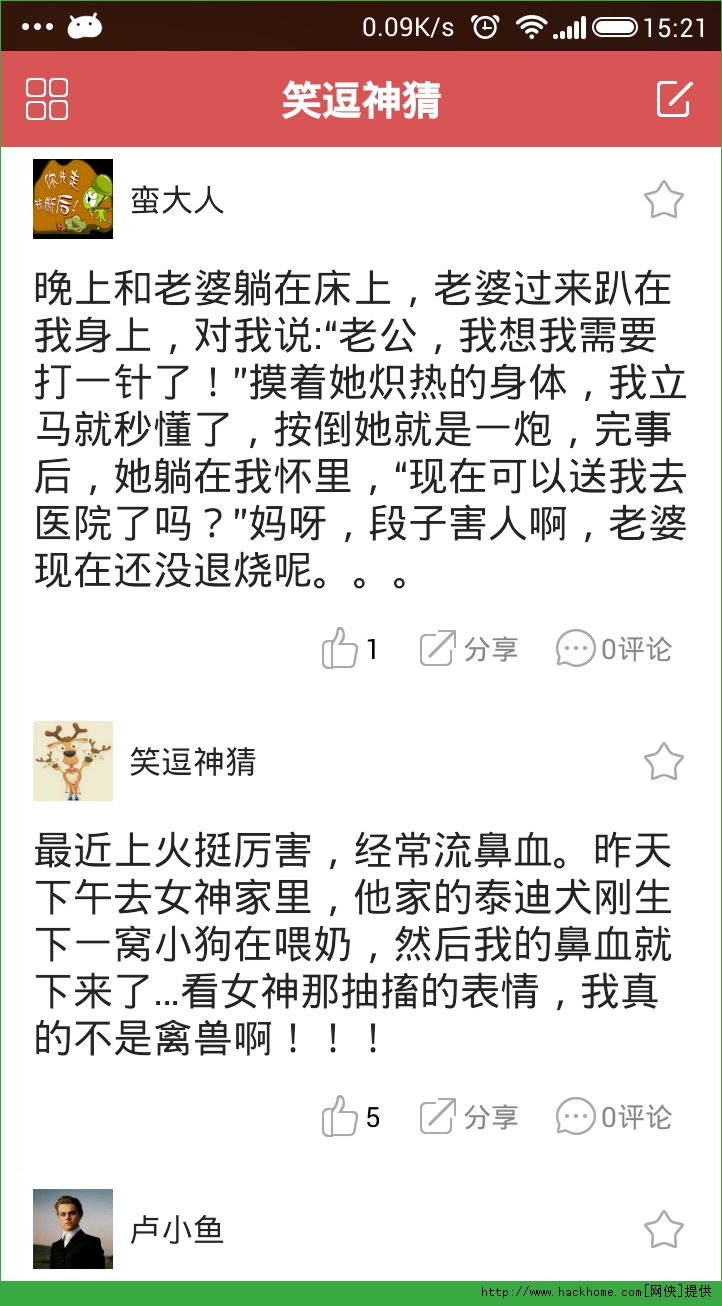722x1306 pixels.
Task: Favorite 蛮大人's post with the star
Action: click(663, 200)
